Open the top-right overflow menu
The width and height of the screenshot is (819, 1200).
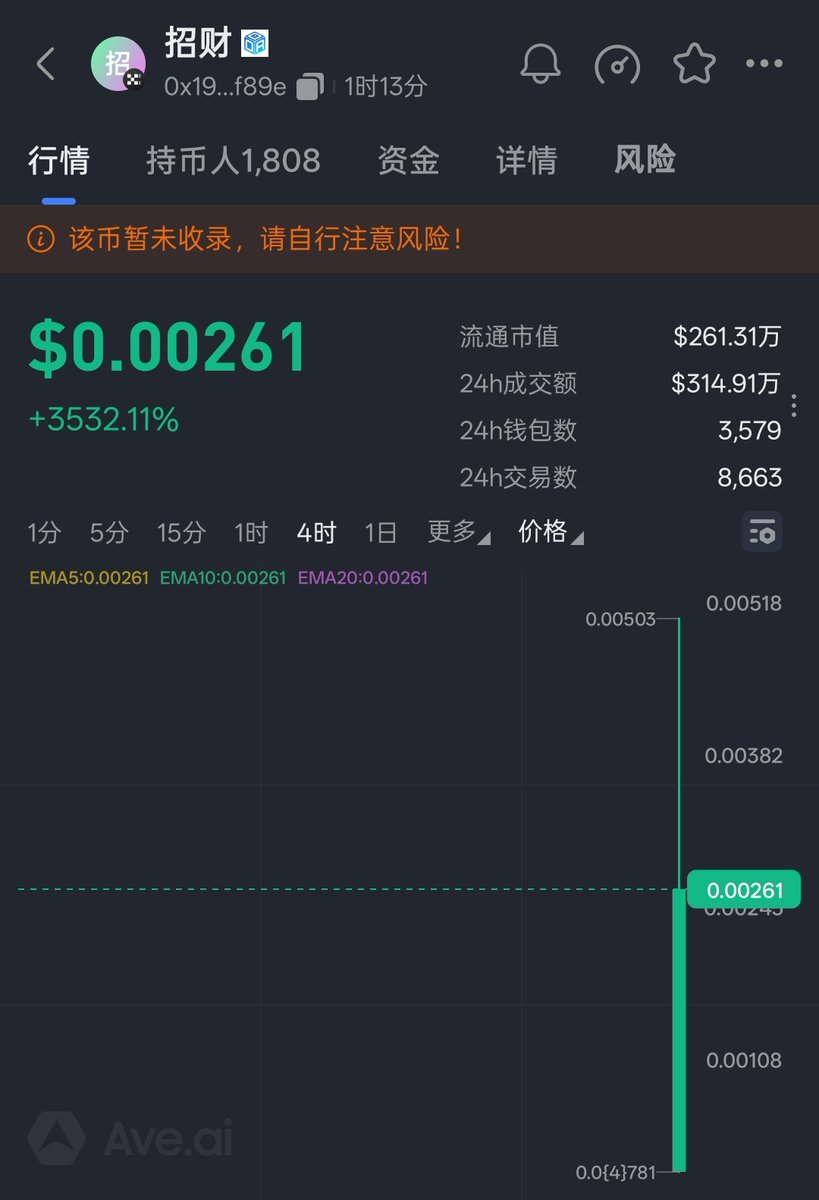(x=764, y=65)
